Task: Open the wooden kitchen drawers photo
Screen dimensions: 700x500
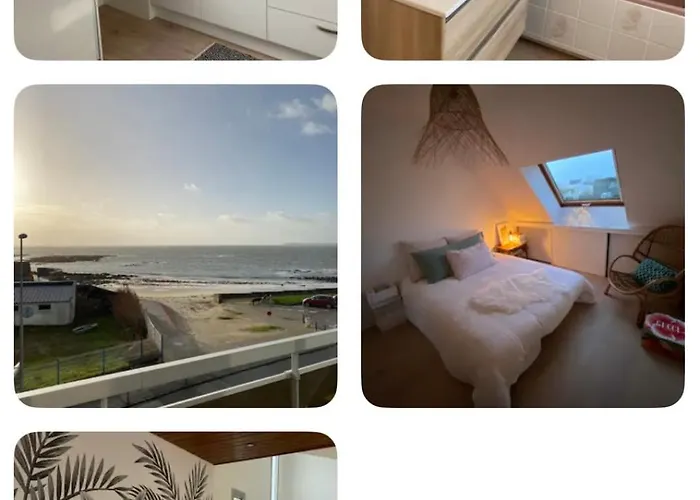Action: (522, 29)
